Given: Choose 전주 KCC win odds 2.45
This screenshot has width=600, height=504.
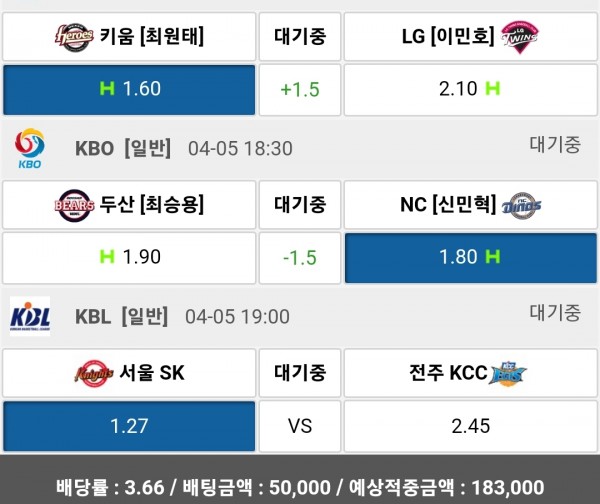Looking at the screenshot, I should 469,426.
